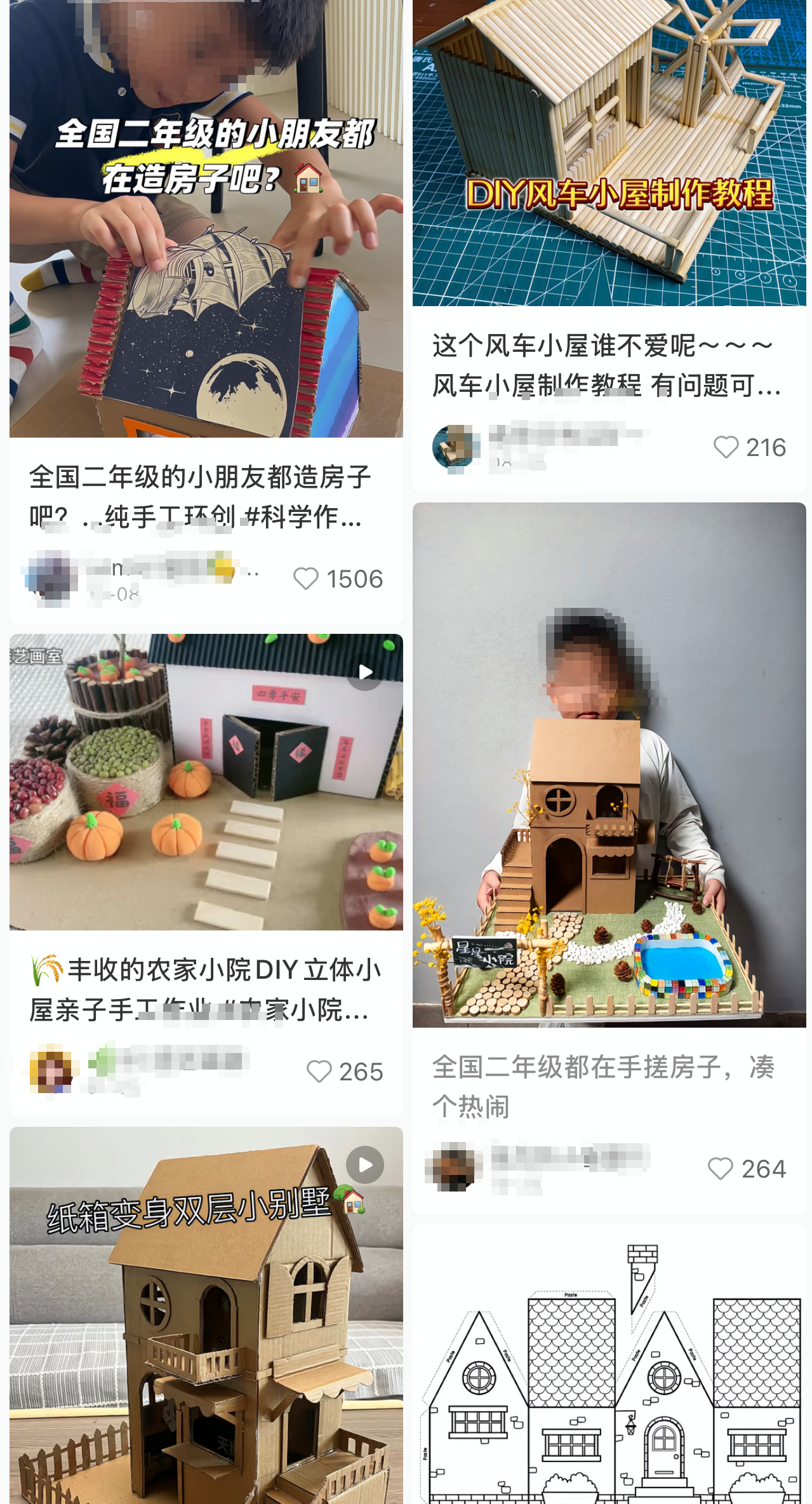Like the 手搓房子 post with 264 likes
The height and width of the screenshot is (1504, 812).
pos(720,1169)
